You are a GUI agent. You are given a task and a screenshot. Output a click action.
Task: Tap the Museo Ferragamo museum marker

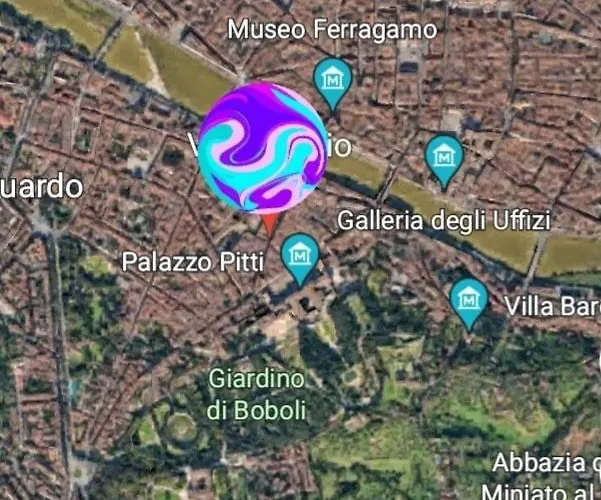[332, 78]
